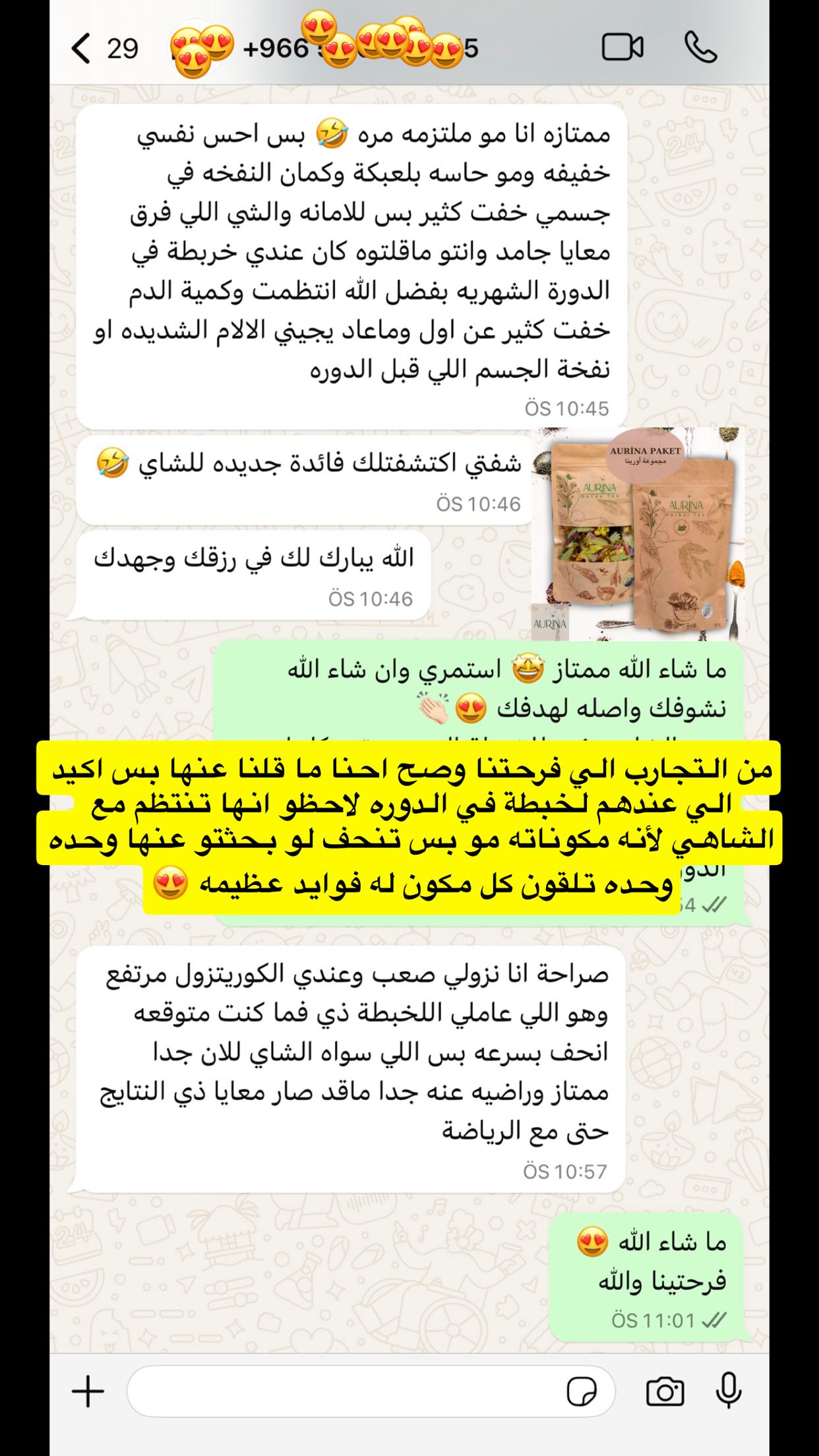Open the plus attachment menu
819x1456 pixels.
point(88,1391)
